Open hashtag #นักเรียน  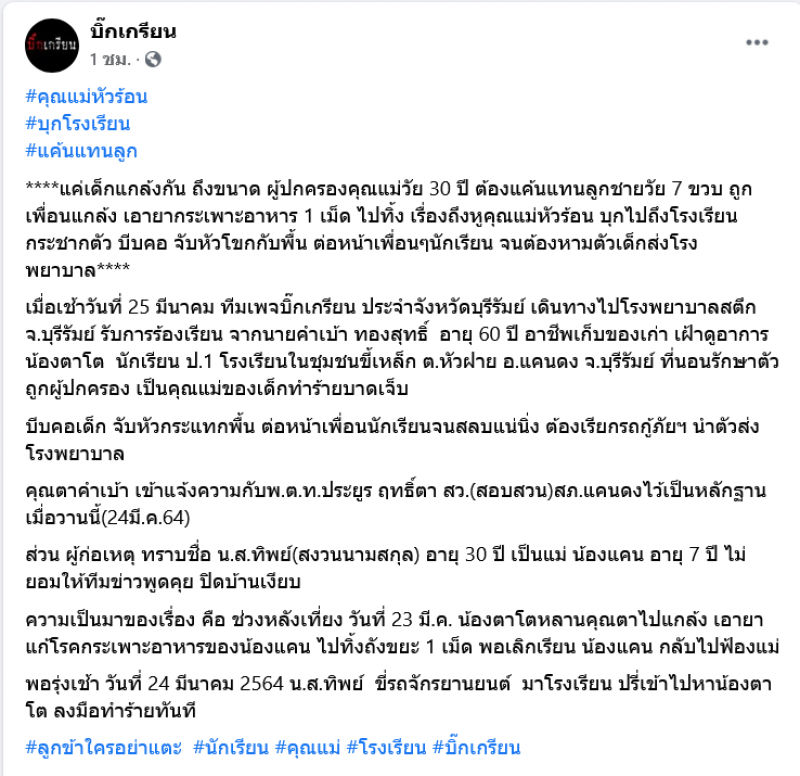pos(231,747)
